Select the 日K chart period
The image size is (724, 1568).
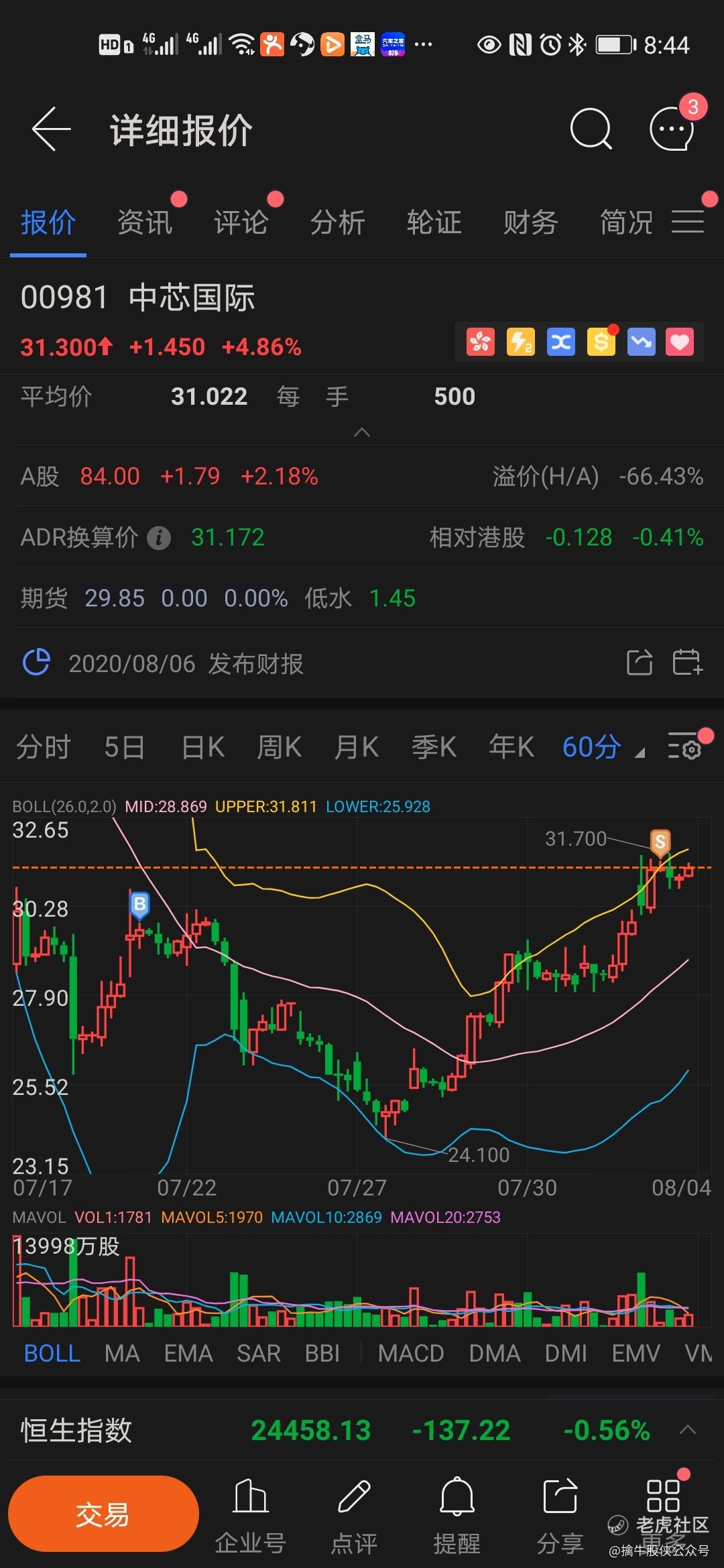pos(203,746)
